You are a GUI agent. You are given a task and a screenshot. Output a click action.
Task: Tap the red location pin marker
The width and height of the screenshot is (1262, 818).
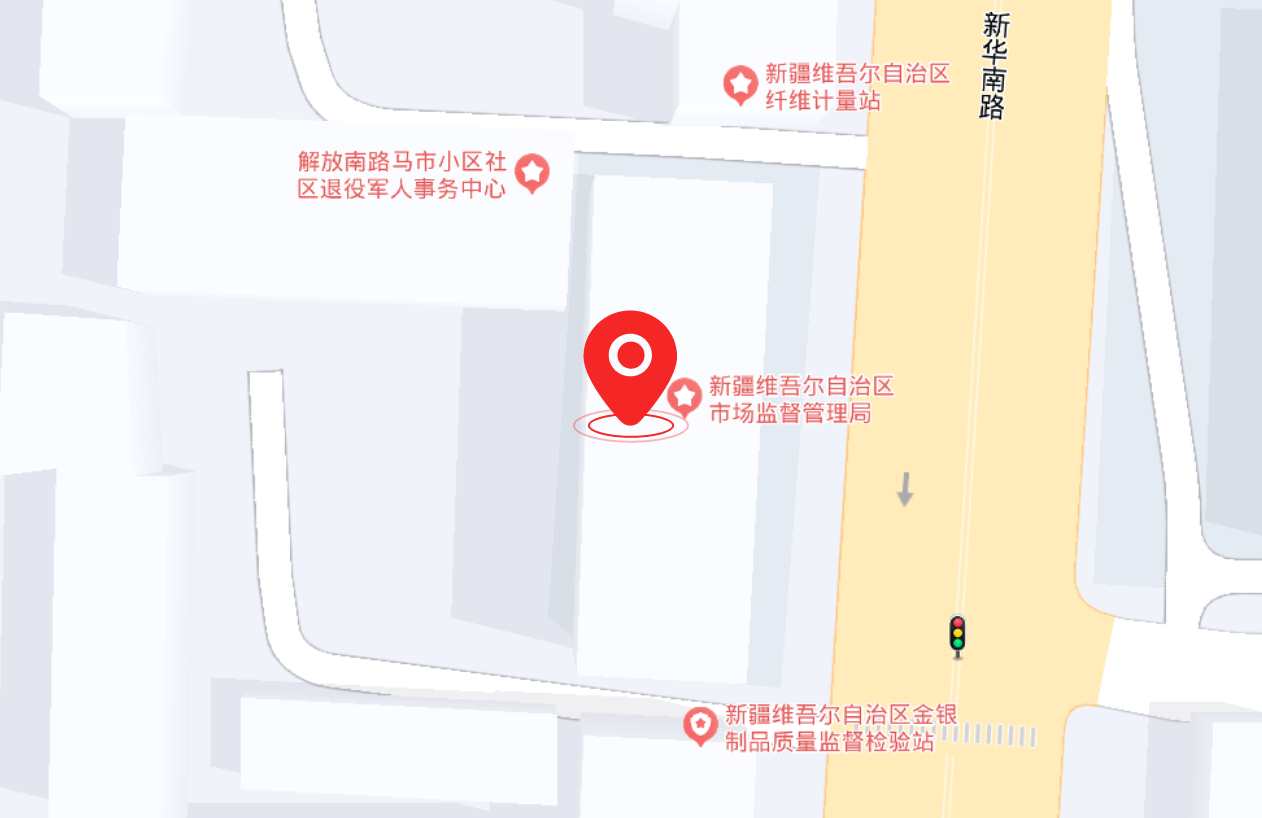click(x=630, y=364)
